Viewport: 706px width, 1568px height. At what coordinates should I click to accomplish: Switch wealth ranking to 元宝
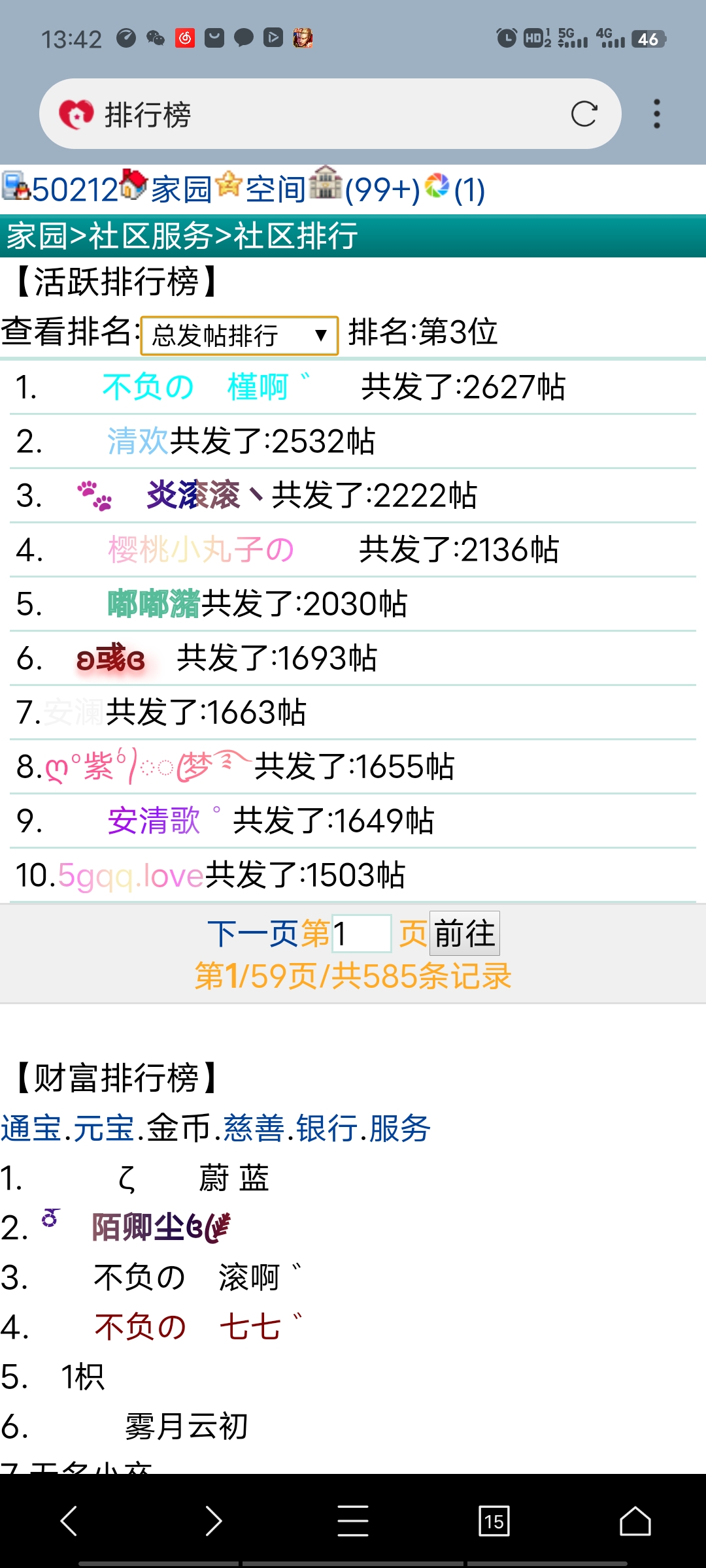(104, 1128)
